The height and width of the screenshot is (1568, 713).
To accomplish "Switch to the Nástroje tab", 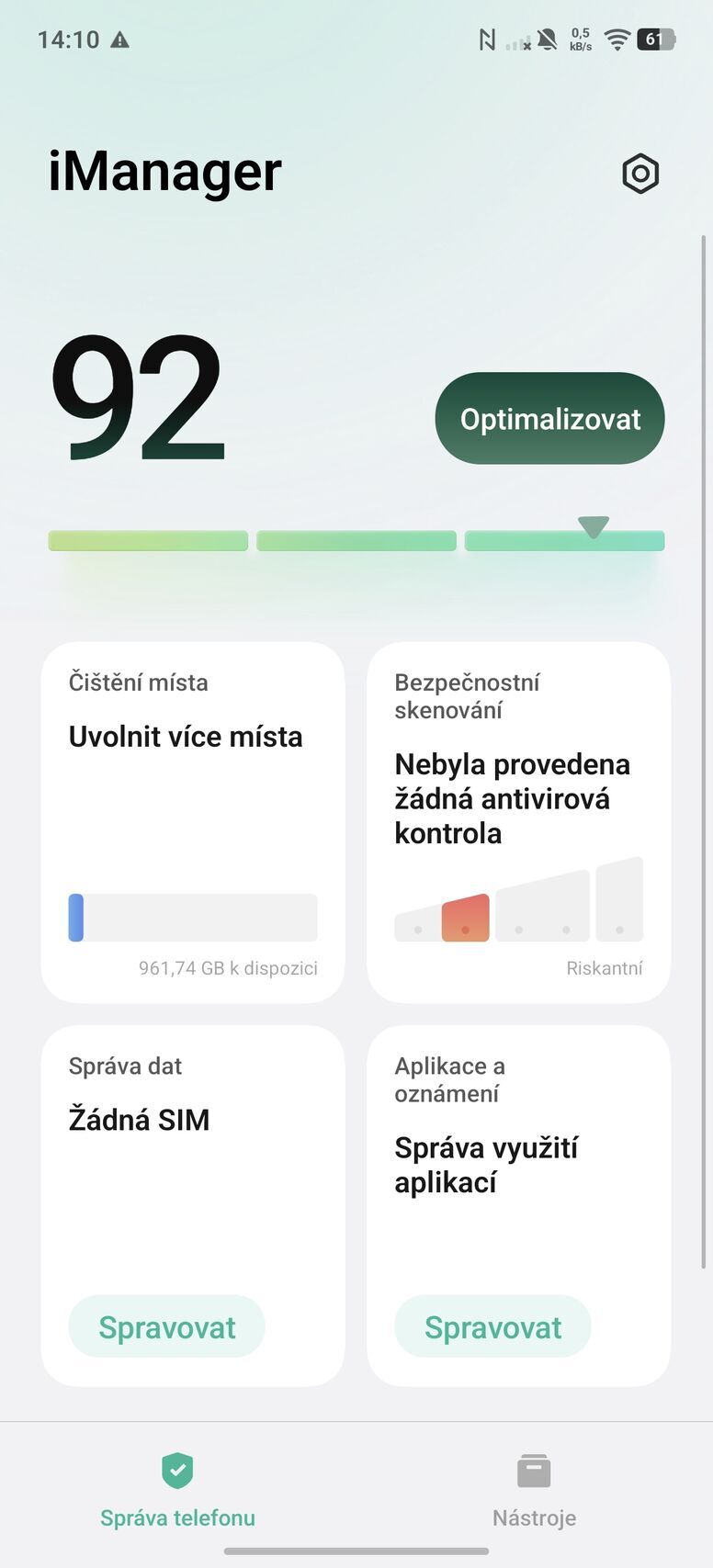I will (x=534, y=1490).
